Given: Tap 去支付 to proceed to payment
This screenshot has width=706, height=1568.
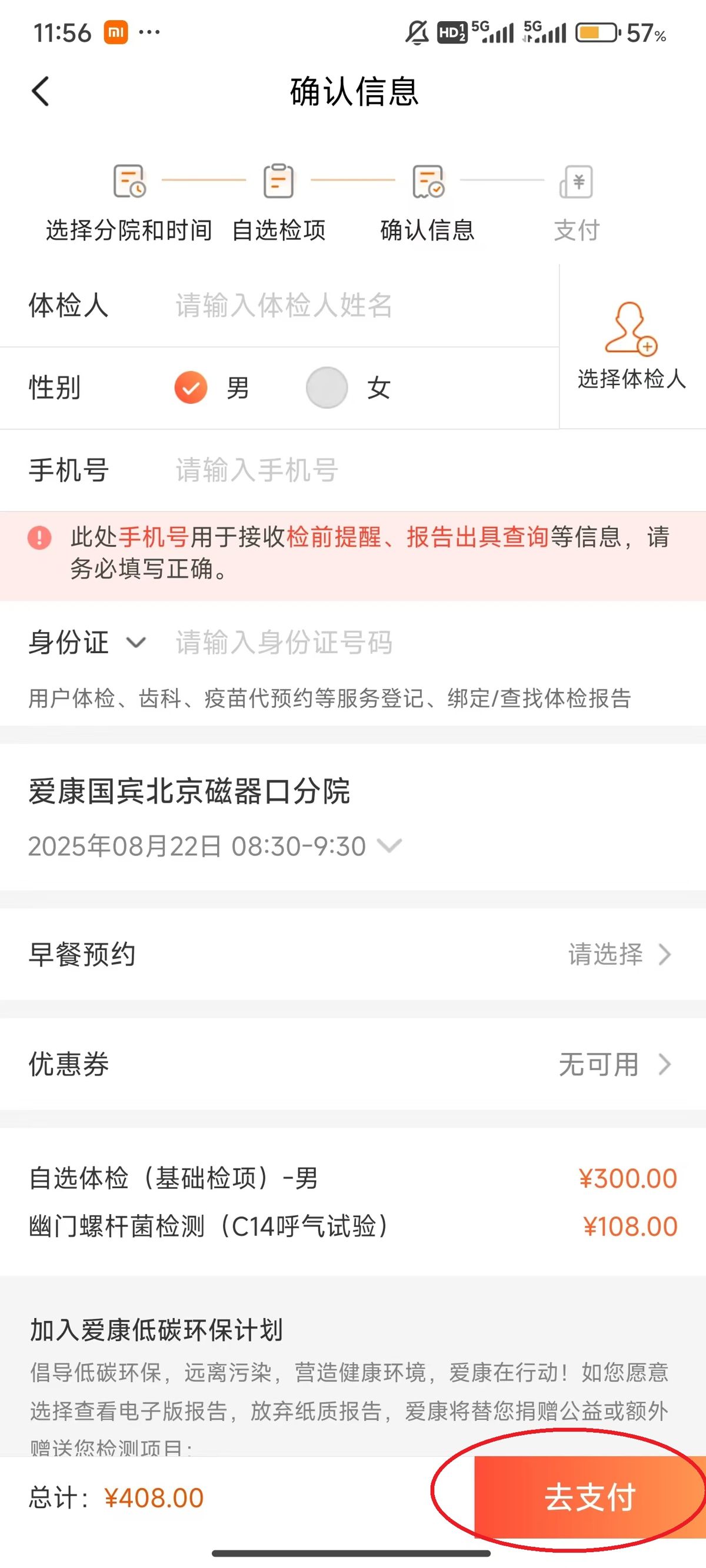Looking at the screenshot, I should coord(589,1497).
